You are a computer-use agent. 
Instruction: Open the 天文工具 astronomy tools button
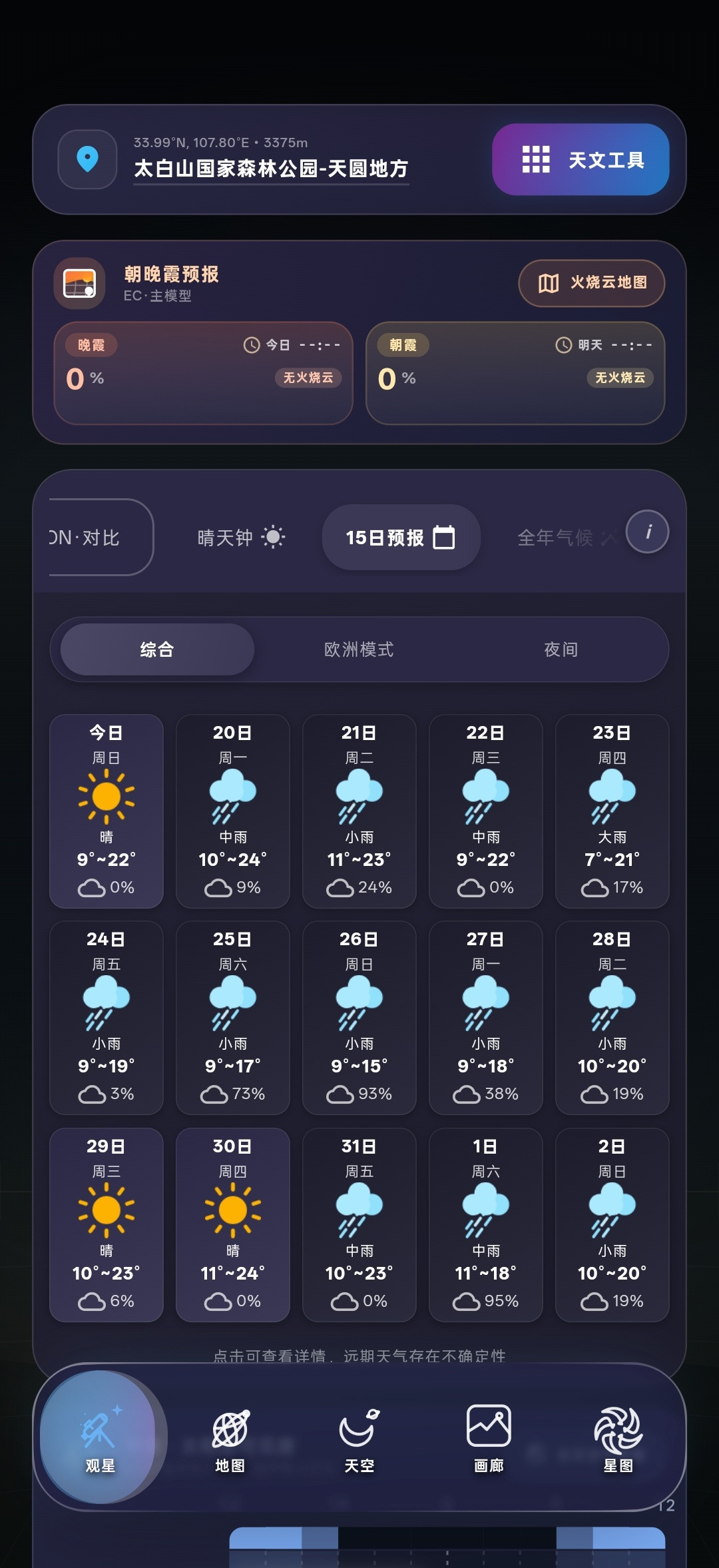point(581,160)
